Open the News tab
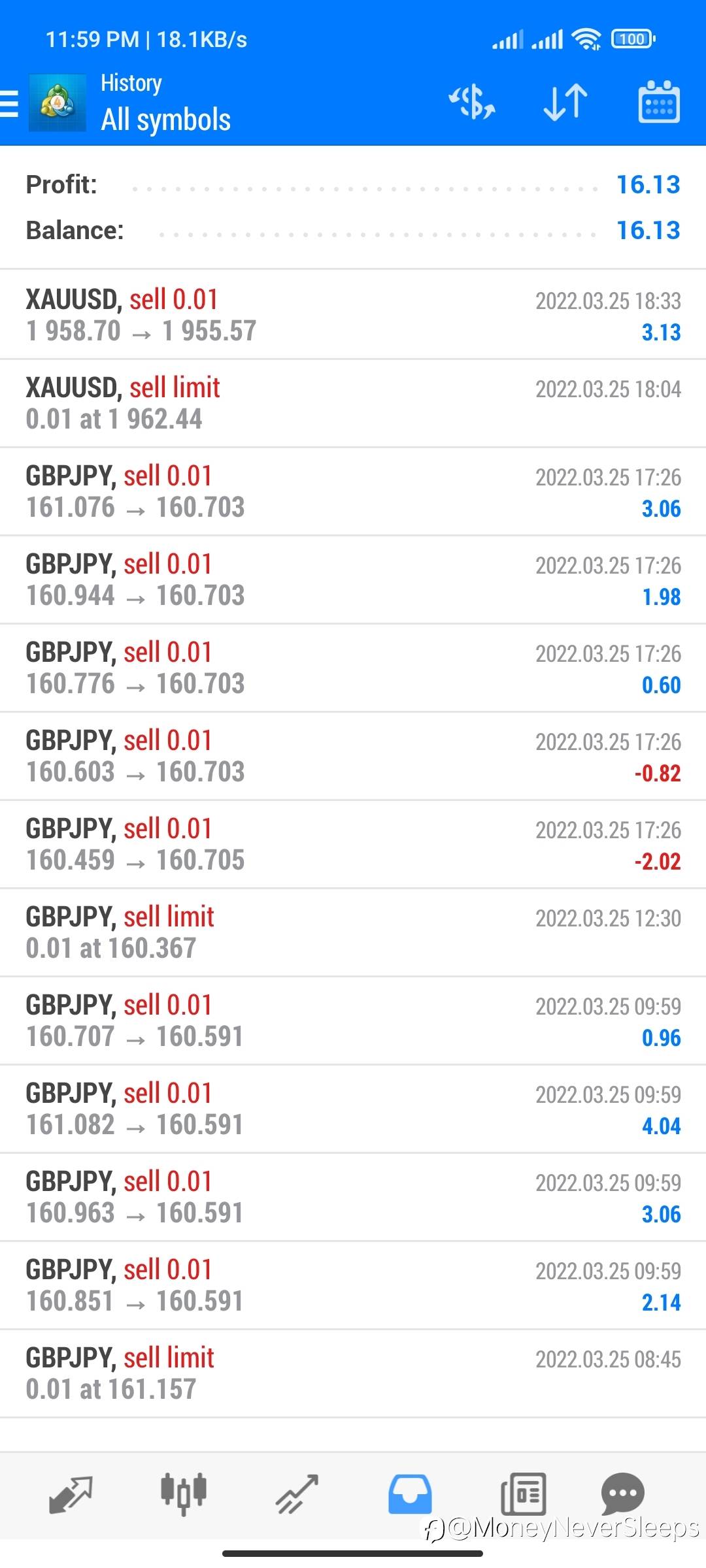The image size is (706, 1568). [523, 1494]
